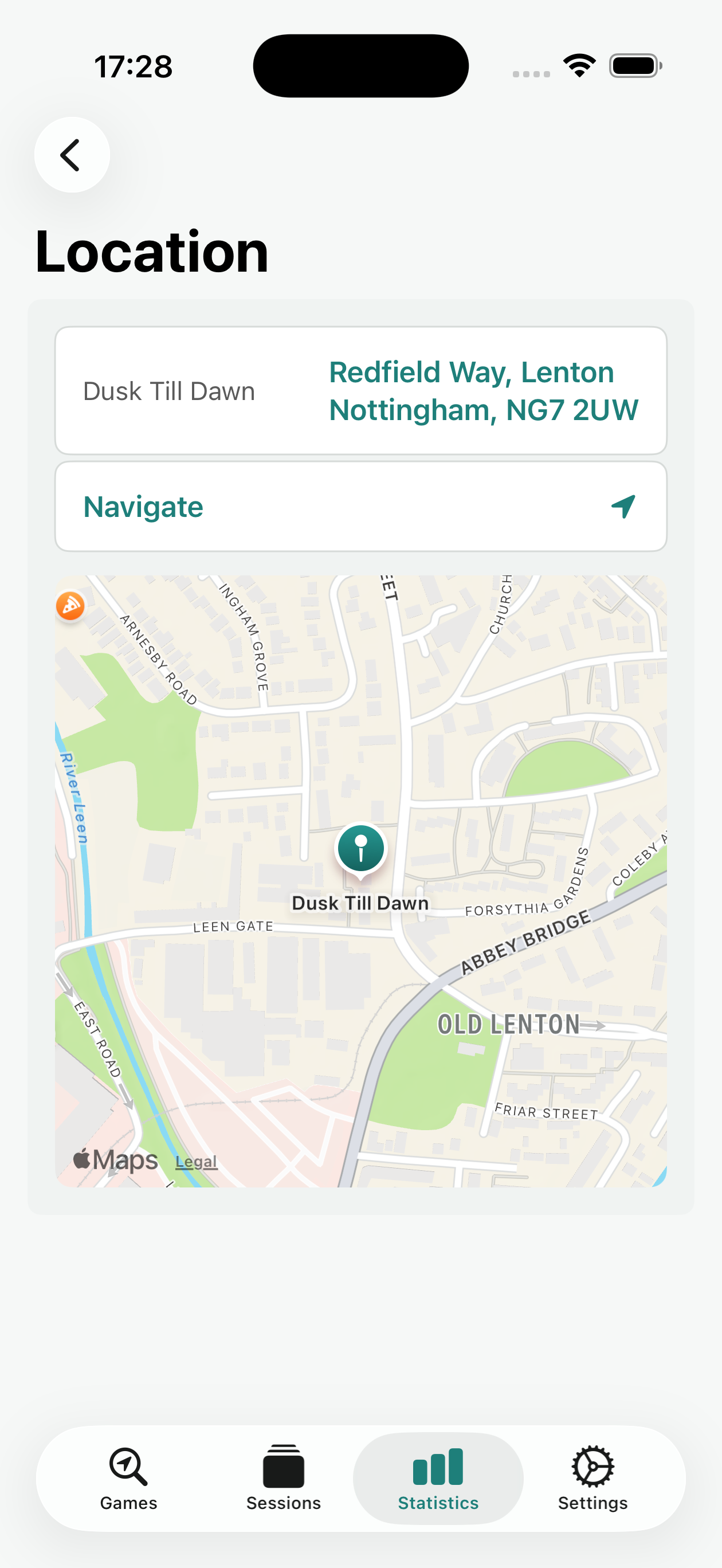Image resolution: width=722 pixels, height=1568 pixels.
Task: Open the Statistics tab
Action: (x=438, y=1478)
